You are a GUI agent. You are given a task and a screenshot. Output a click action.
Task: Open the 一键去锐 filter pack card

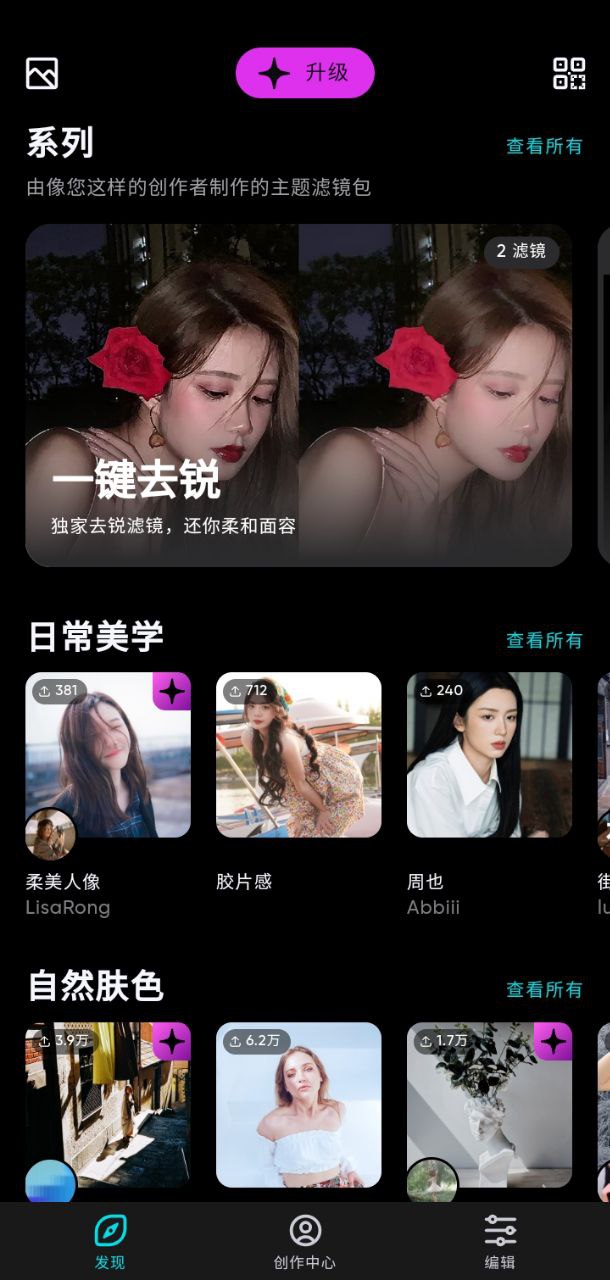(298, 395)
